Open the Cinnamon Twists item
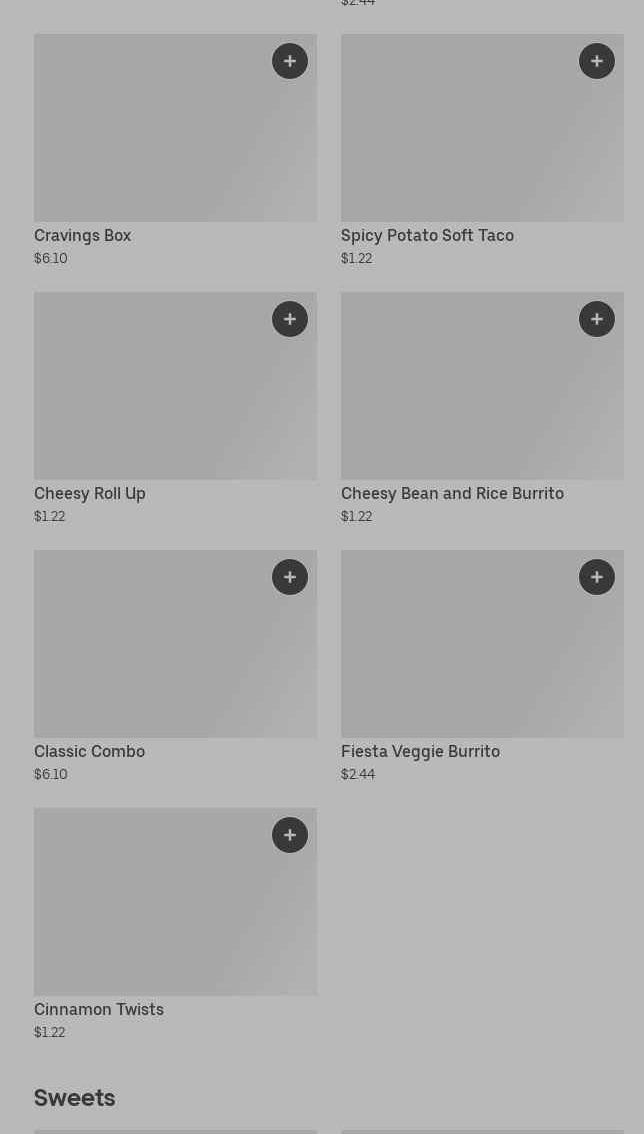 150,915
